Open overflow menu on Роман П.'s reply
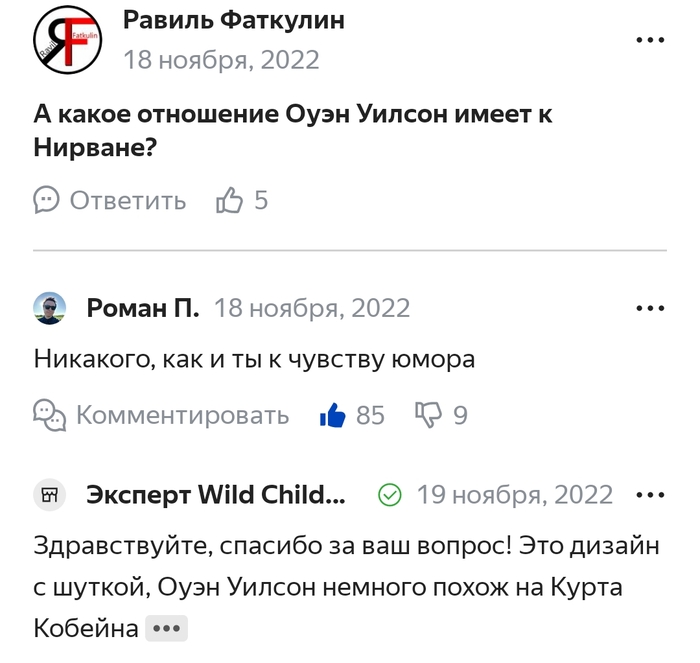 click(x=650, y=308)
